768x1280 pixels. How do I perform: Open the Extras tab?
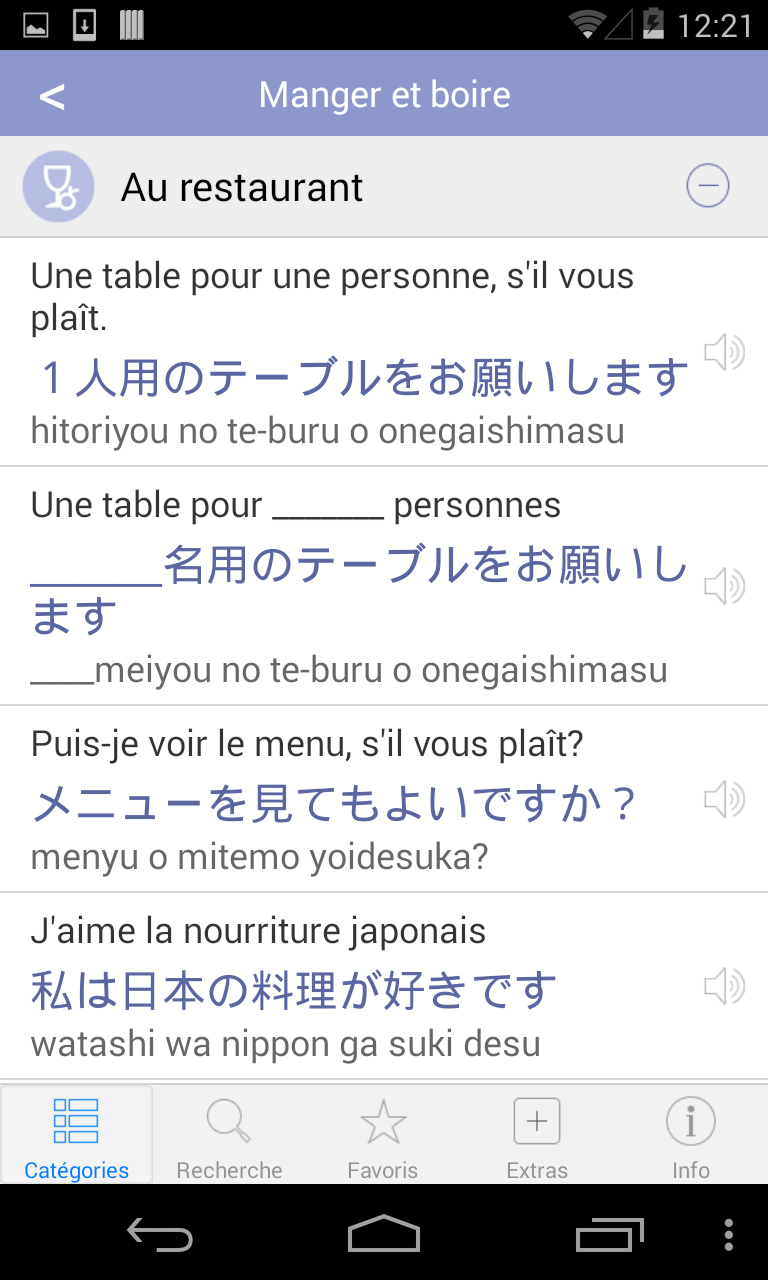(537, 1136)
